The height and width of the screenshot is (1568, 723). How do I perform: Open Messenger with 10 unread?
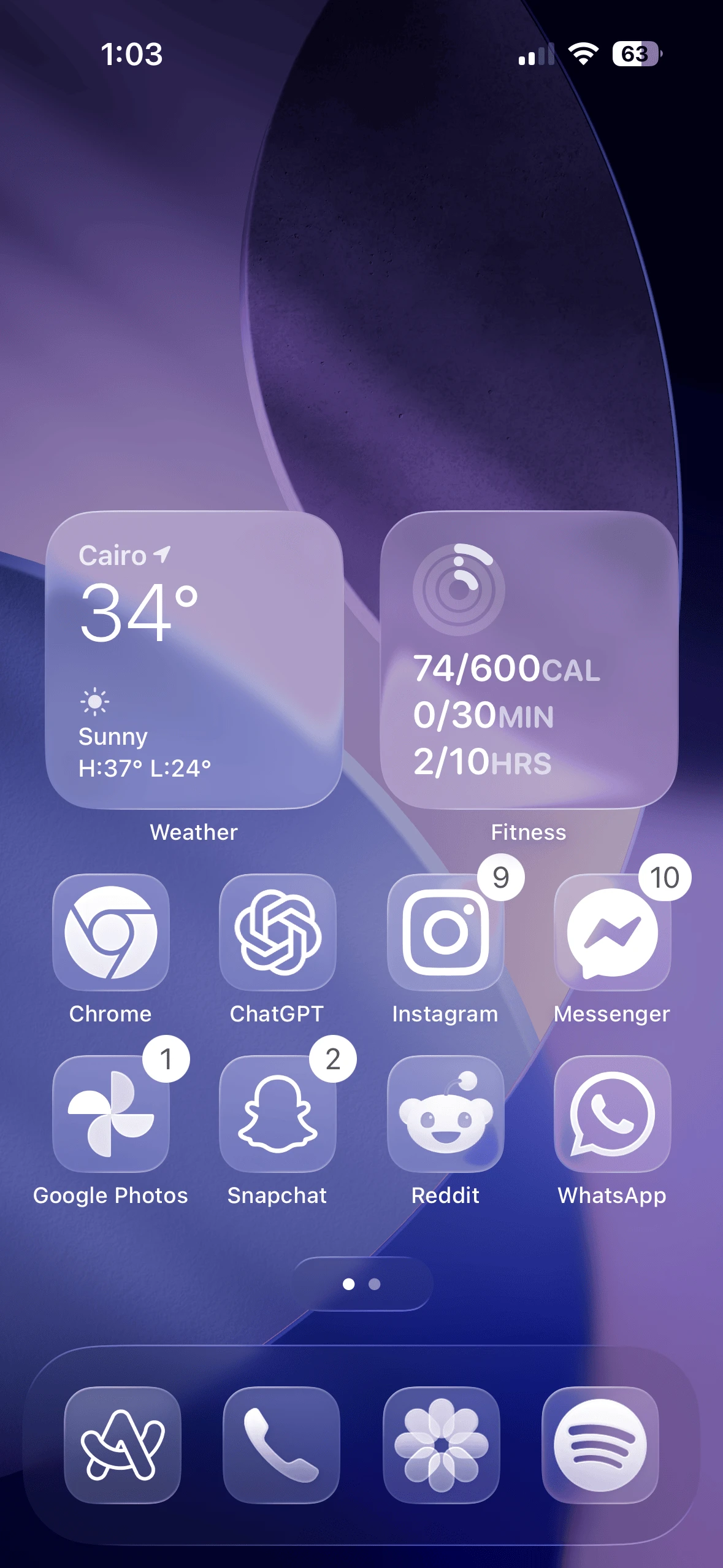click(612, 932)
